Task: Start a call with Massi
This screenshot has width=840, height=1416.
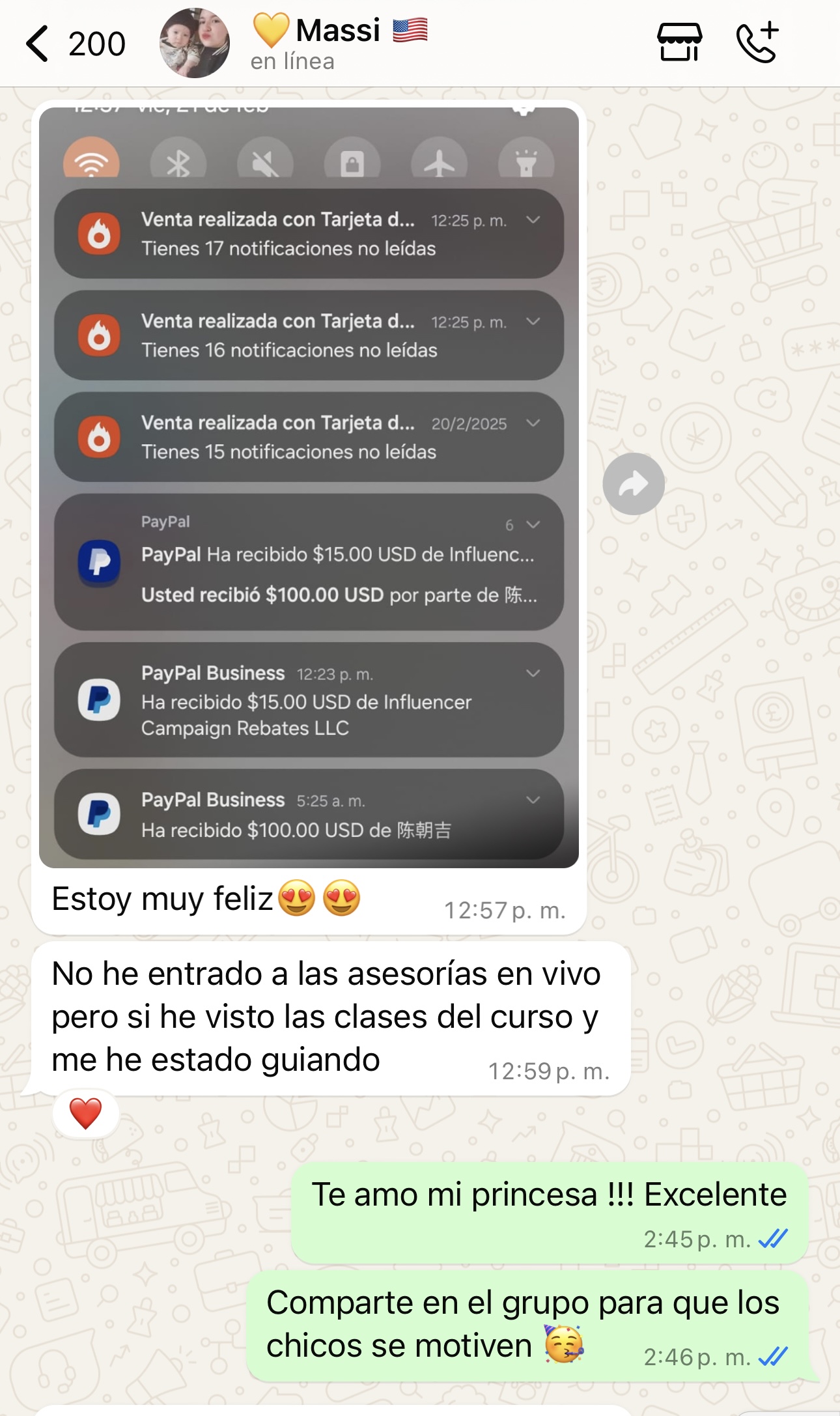Action: click(758, 42)
